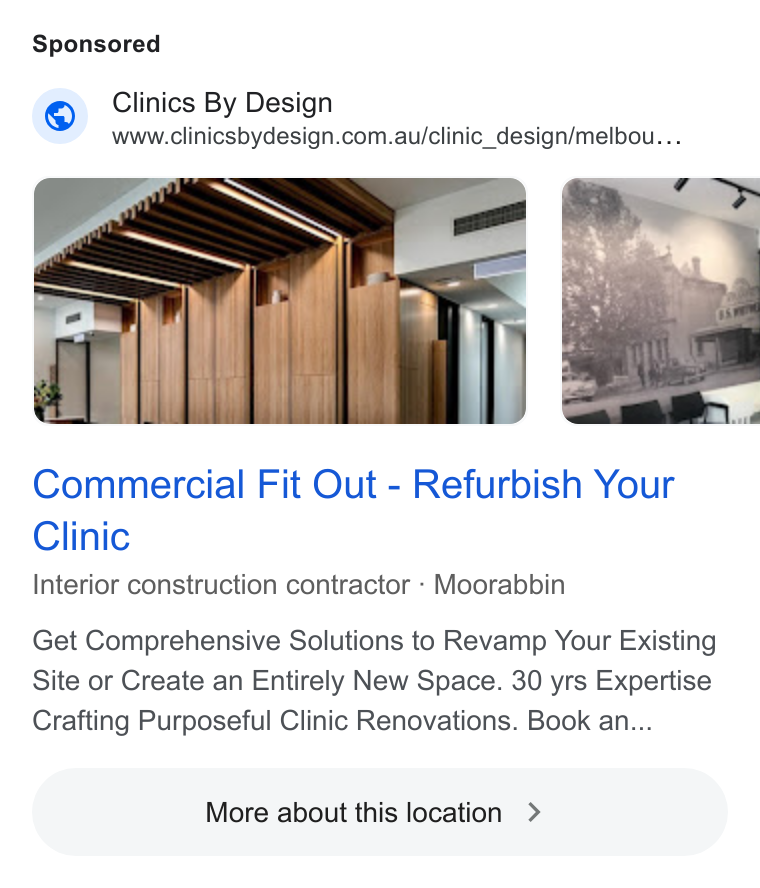Open the Commercial Fit Out ad headline

click(353, 510)
